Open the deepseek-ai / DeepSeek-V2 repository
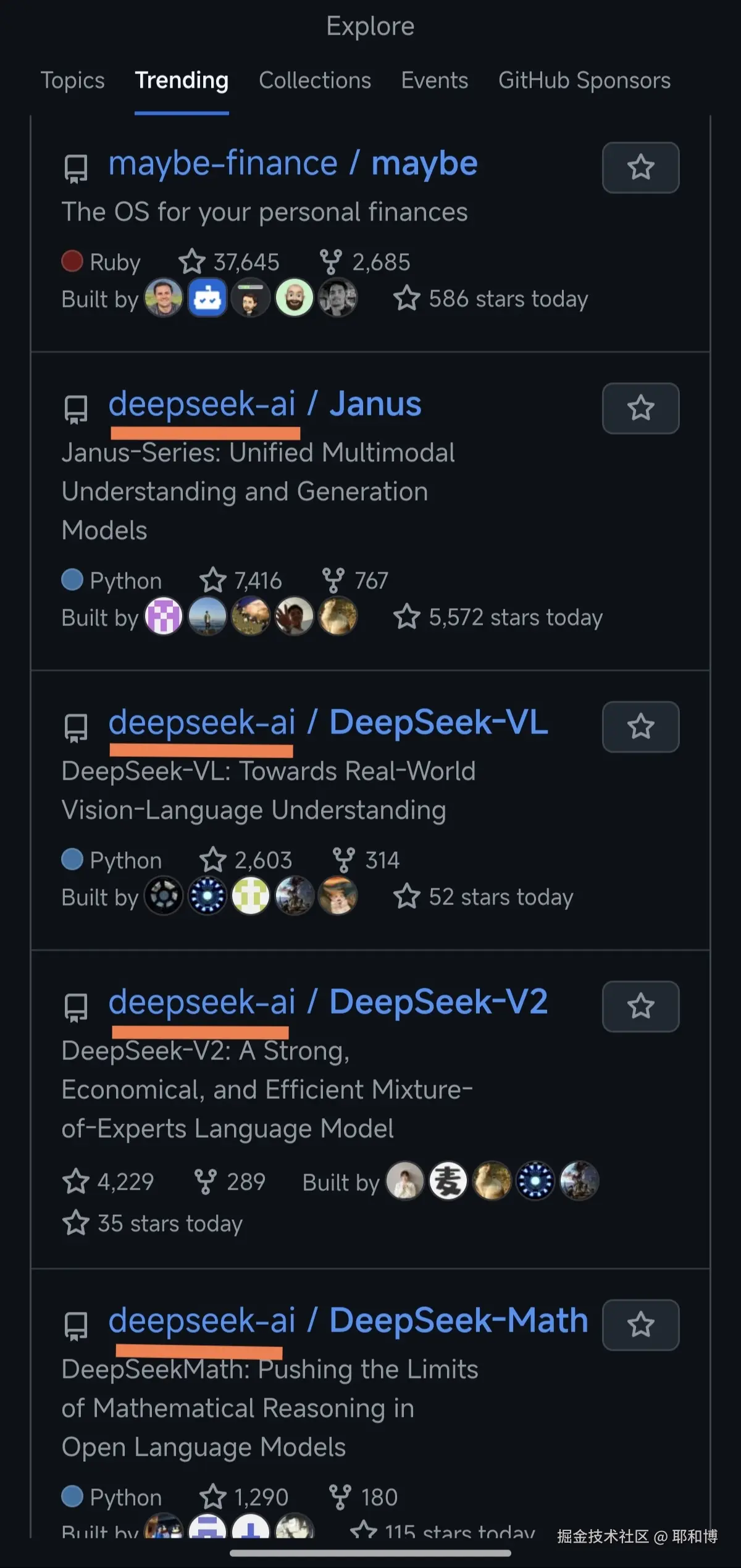741x1568 pixels. coord(328,1002)
